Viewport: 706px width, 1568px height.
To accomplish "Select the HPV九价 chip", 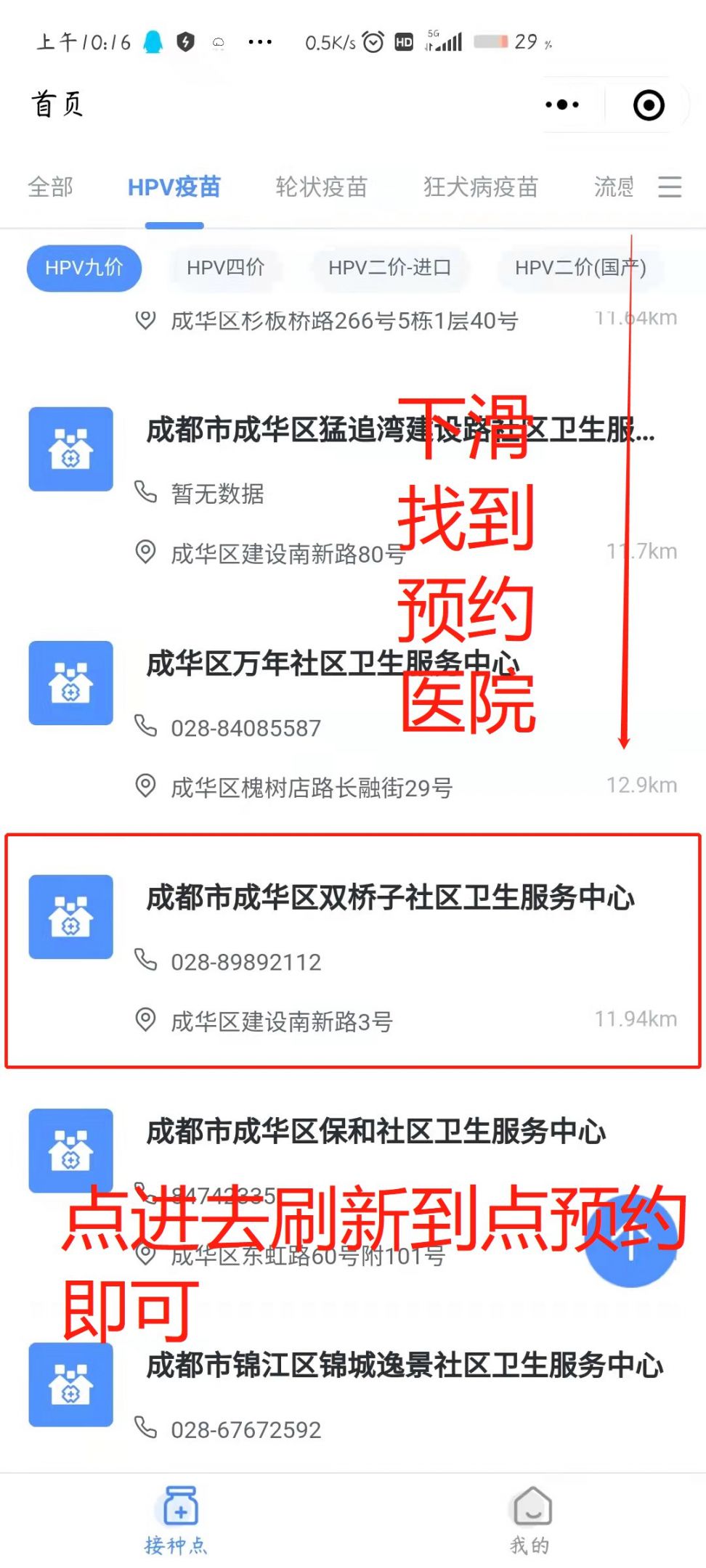I will point(84,268).
